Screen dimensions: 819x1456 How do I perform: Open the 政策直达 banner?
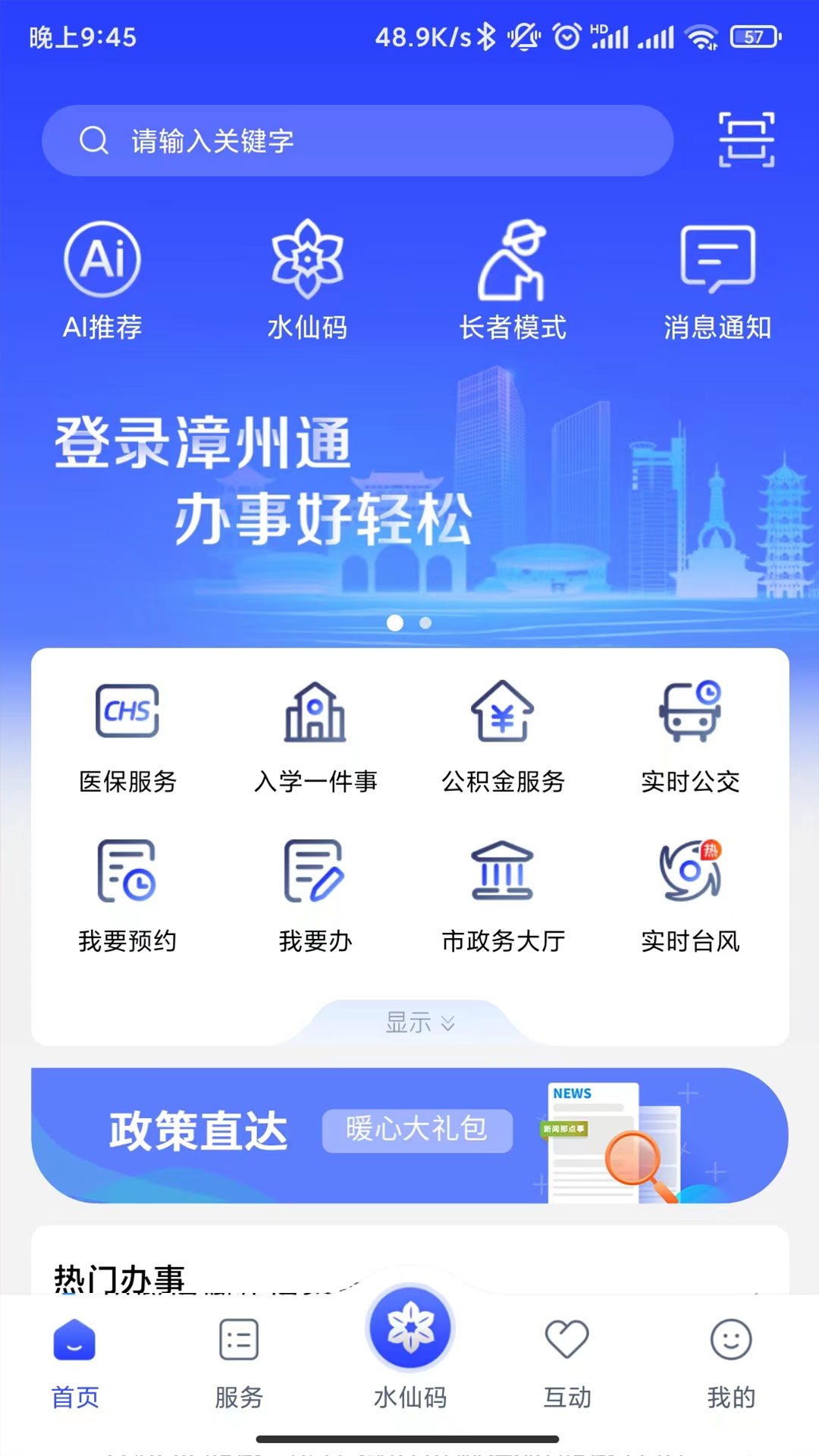409,1135
